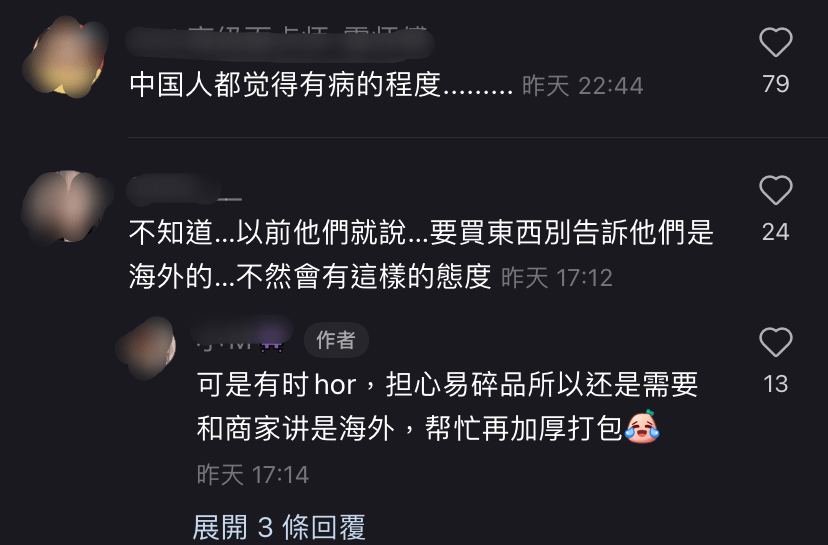Open the author's avatar beside 作者 tag
This screenshot has height=545, width=828.
pos(147,346)
